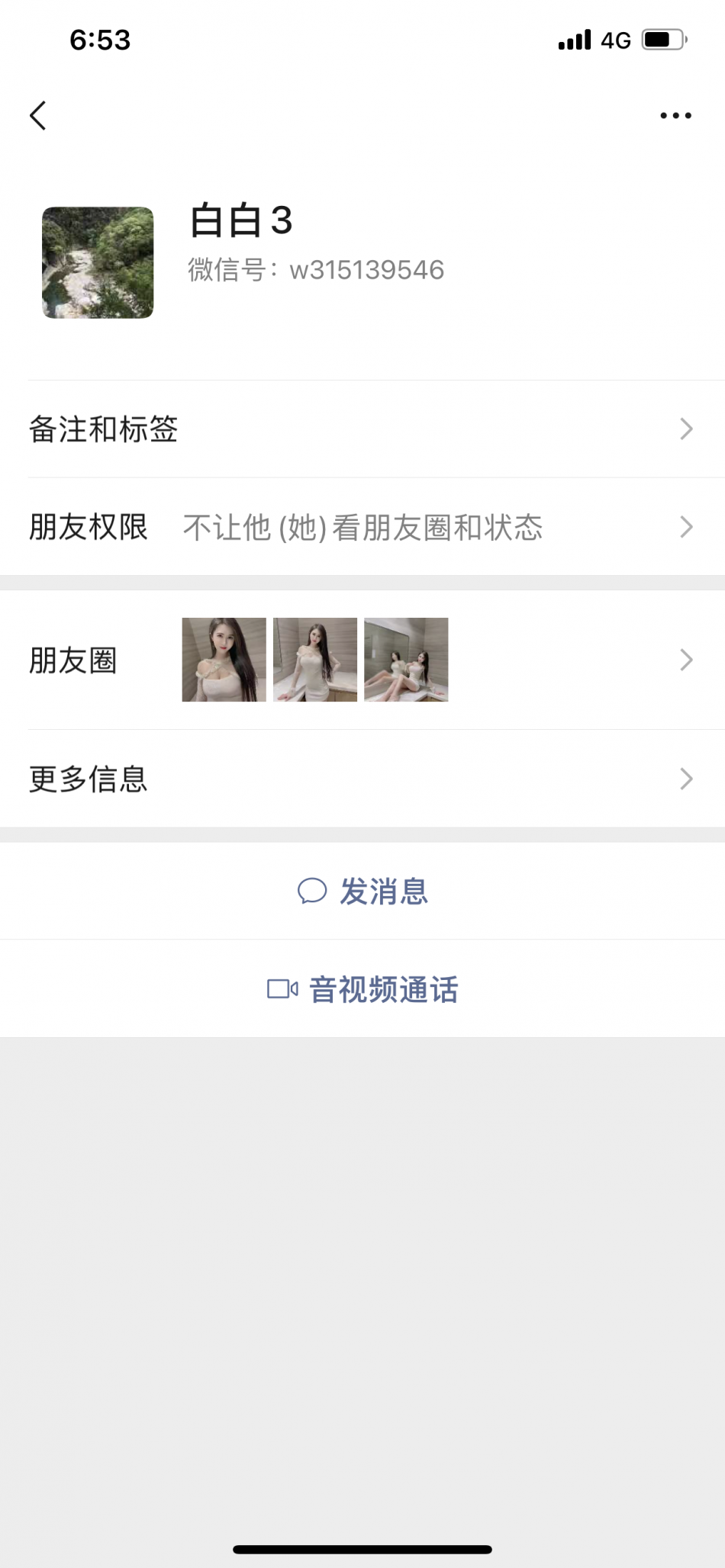Open 朋友圈 moments of this contact
The width and height of the screenshot is (725, 1568).
click(362, 660)
